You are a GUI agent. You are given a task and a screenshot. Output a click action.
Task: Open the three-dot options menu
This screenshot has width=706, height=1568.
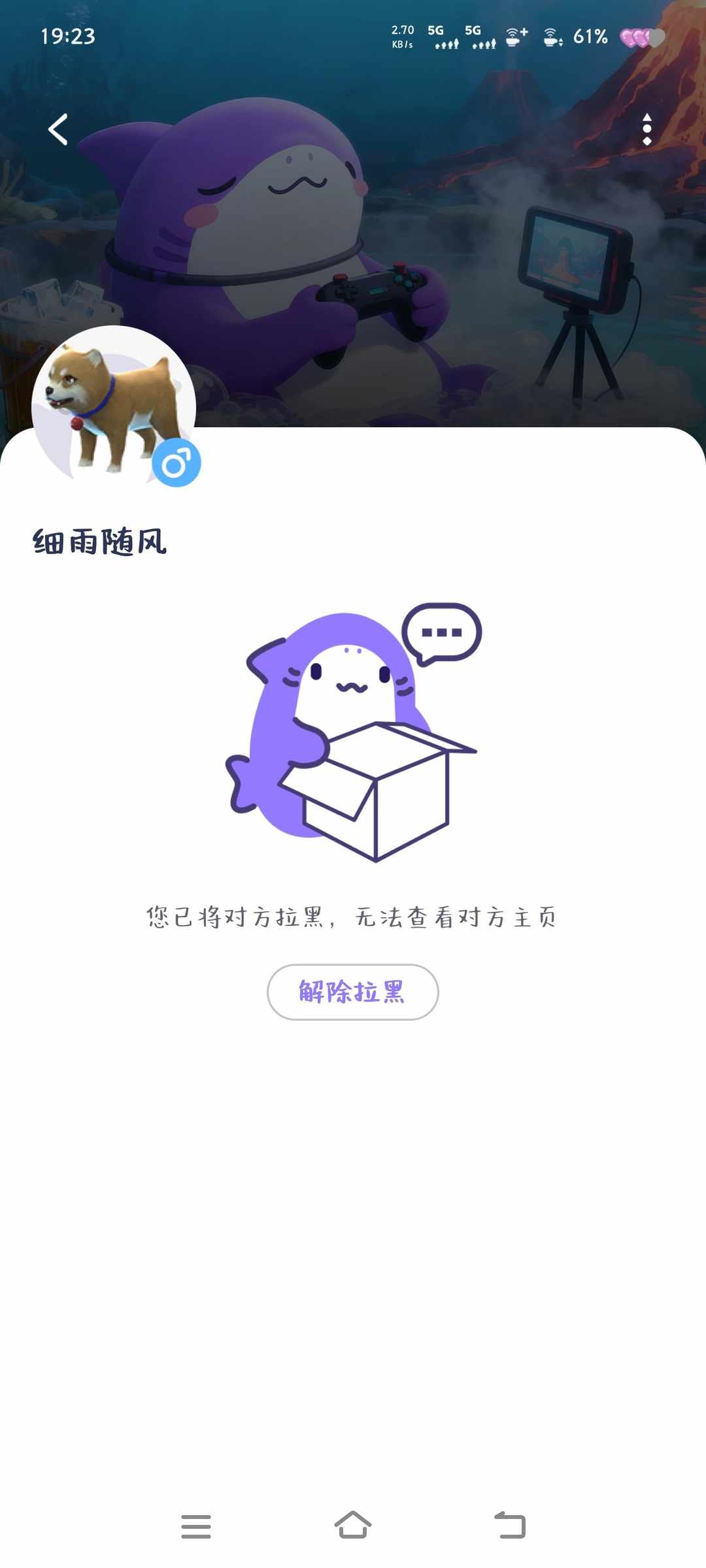[x=647, y=128]
